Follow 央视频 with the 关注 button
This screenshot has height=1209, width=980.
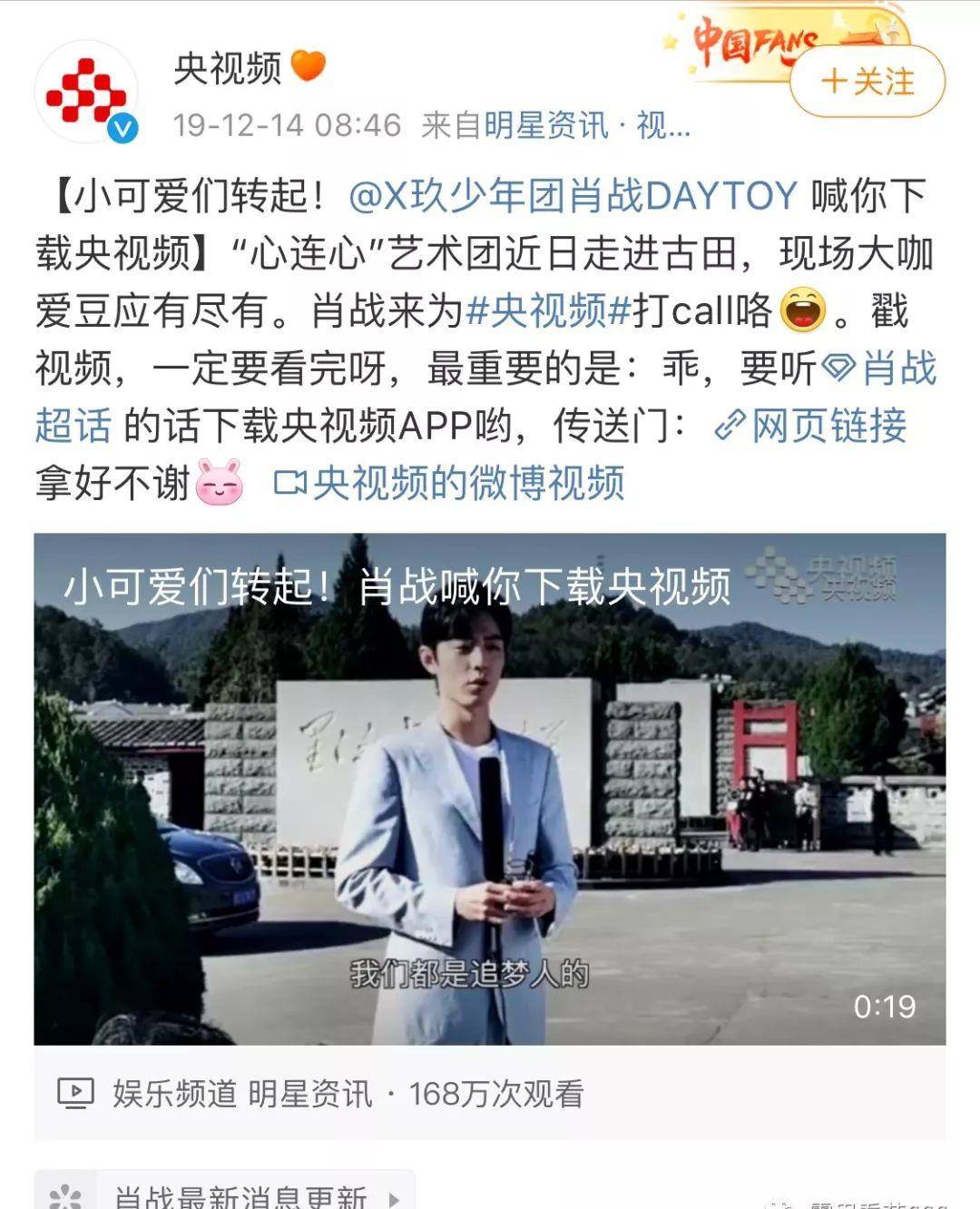click(x=867, y=82)
